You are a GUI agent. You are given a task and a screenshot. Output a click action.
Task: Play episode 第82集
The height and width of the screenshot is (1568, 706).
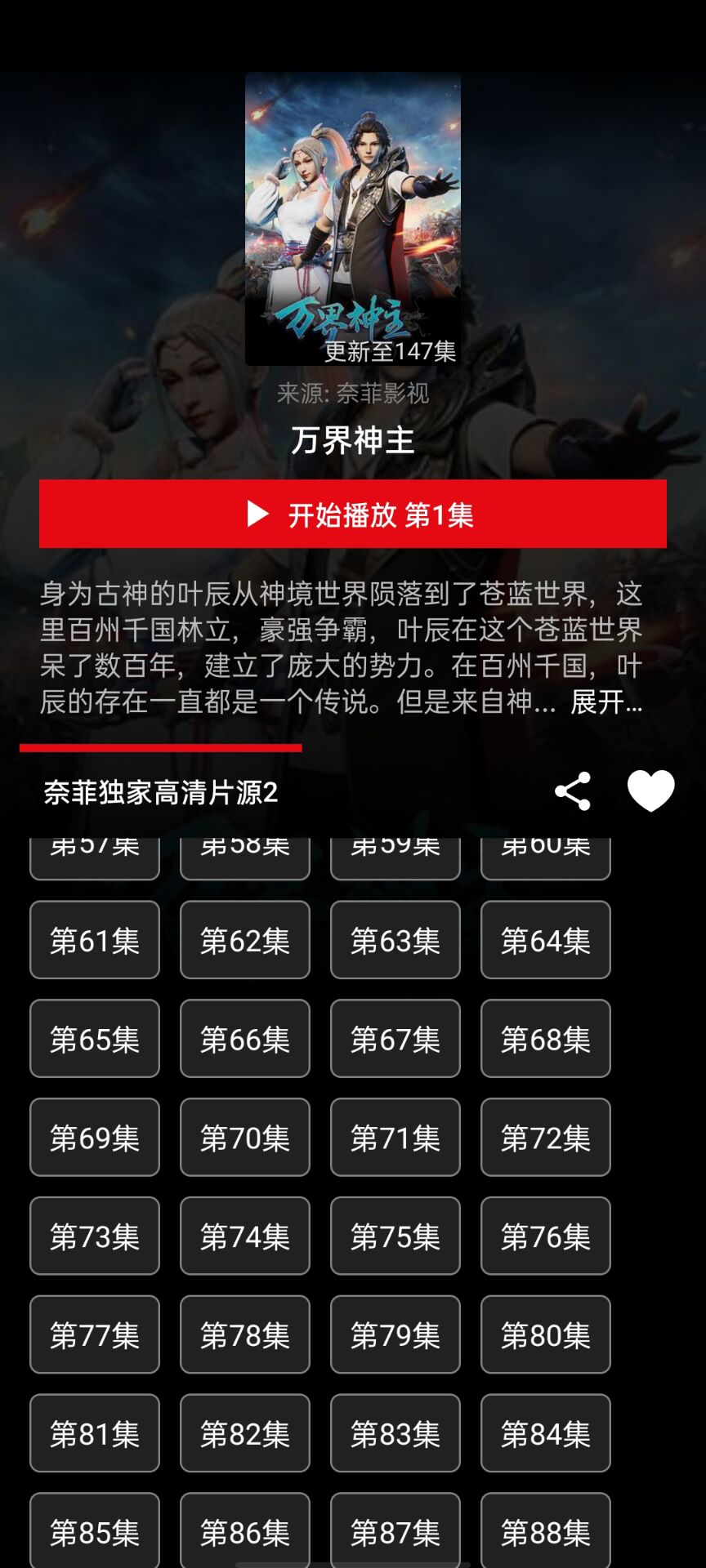pyautogui.click(x=245, y=1434)
